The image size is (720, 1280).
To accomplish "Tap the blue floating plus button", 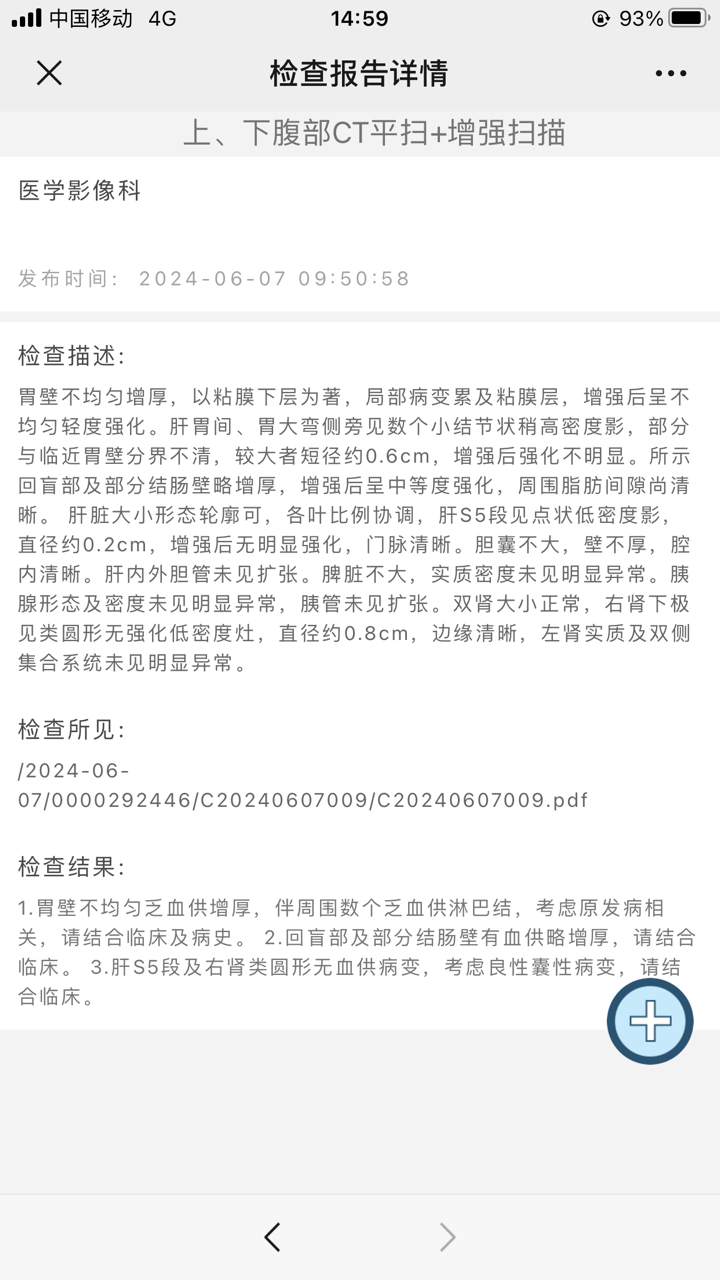I will pyautogui.click(x=650, y=1021).
